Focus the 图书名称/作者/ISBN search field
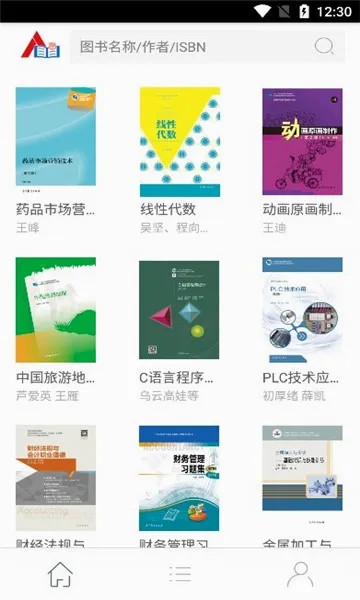 (208, 47)
